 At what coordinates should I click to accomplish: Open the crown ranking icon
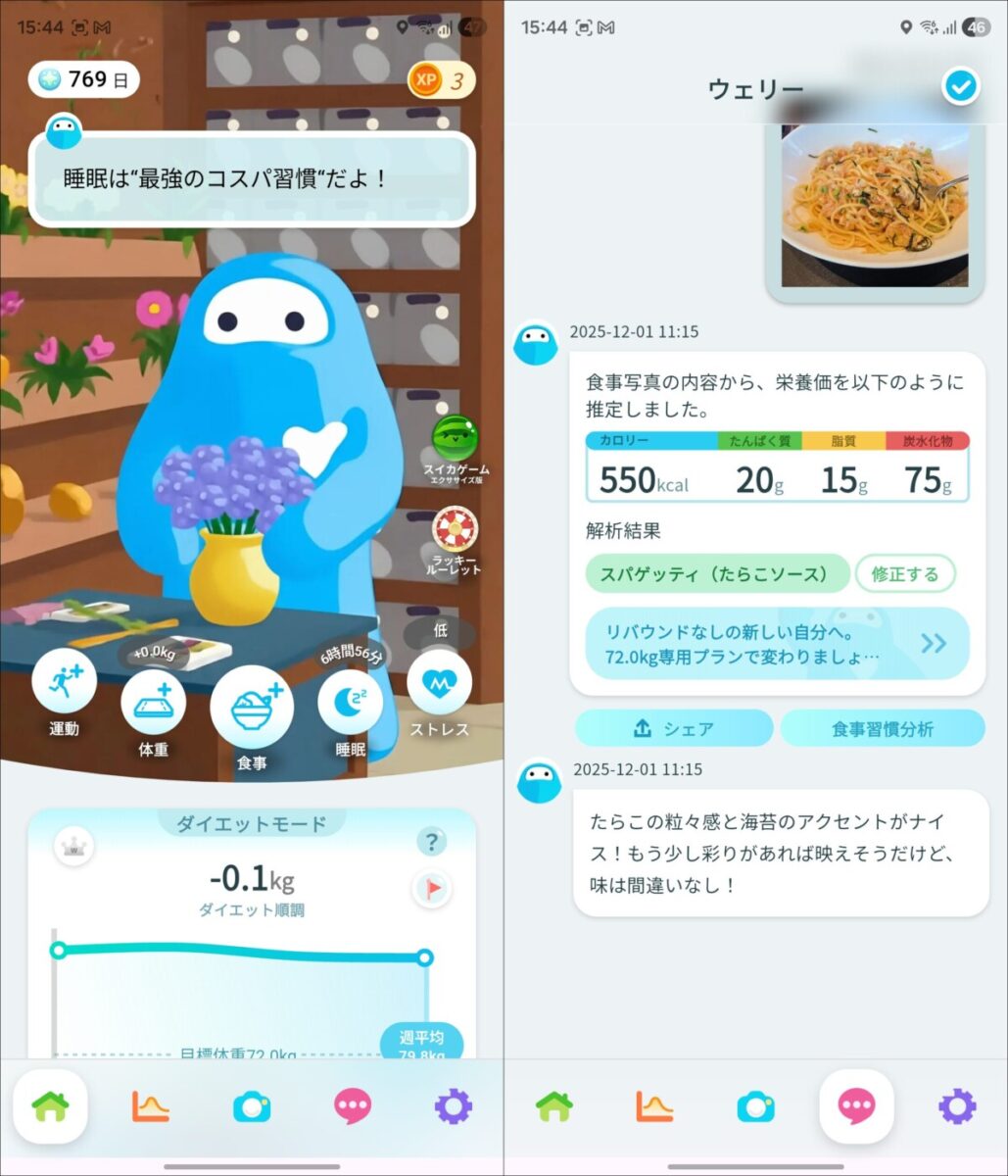72,847
